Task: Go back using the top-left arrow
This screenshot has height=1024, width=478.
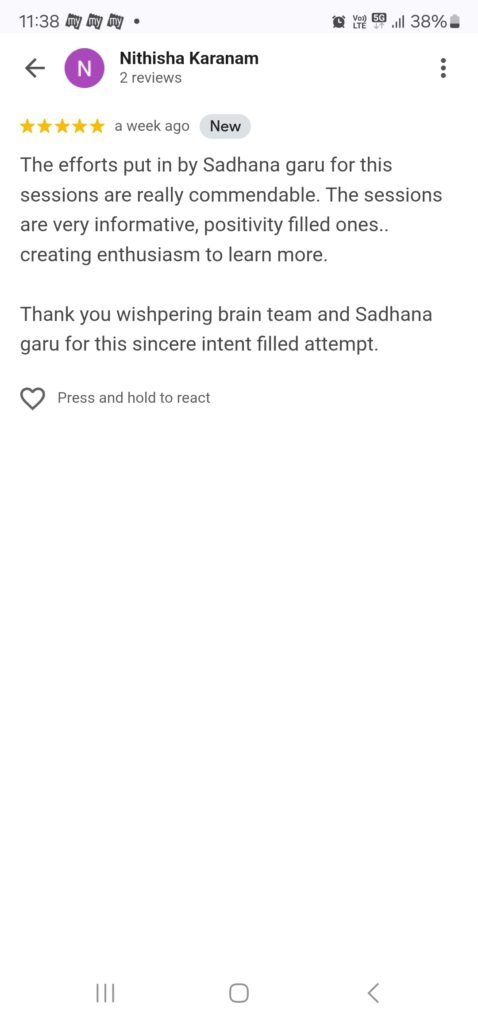Action: pos(34,68)
